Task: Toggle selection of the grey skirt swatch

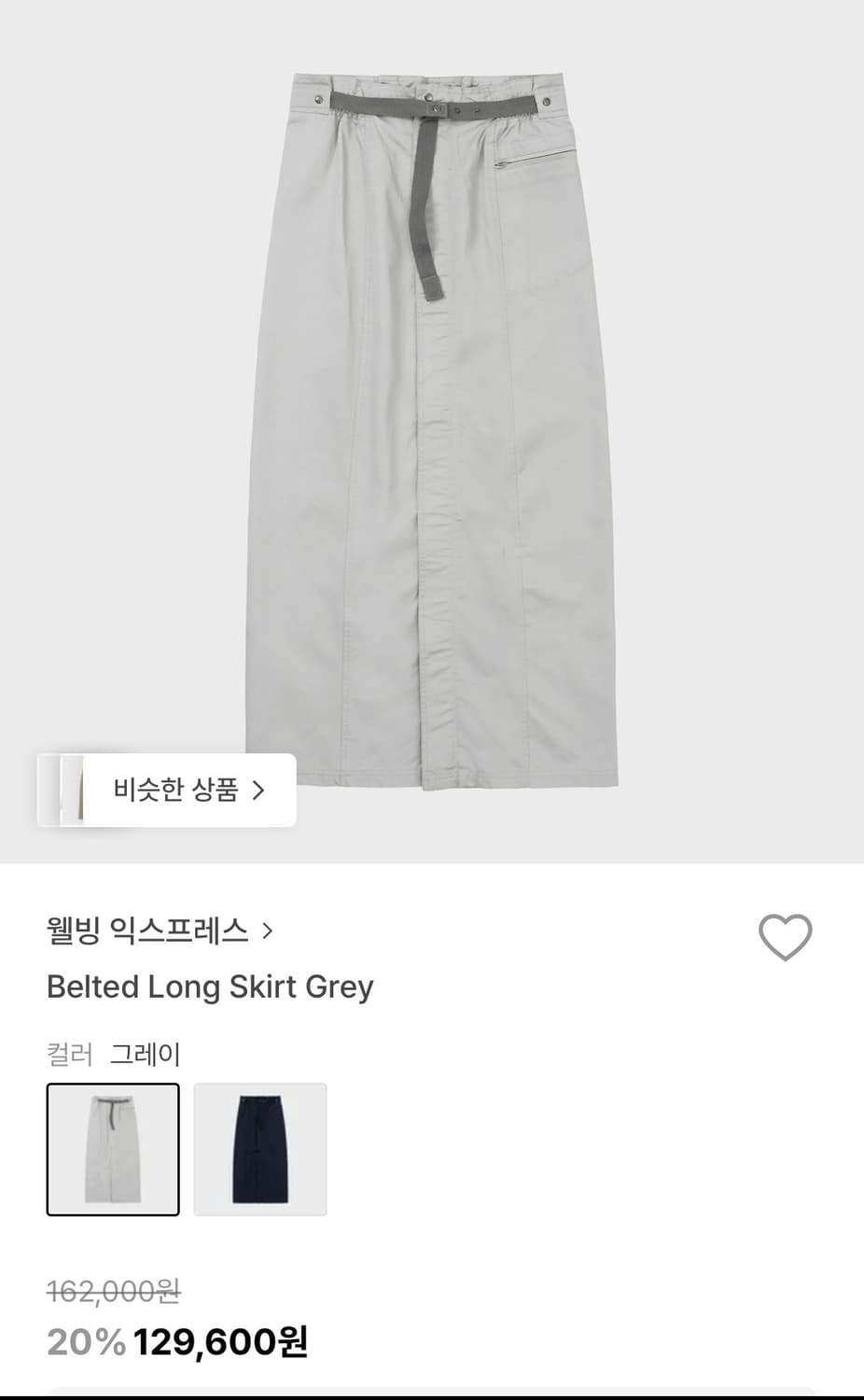Action: coord(112,1149)
